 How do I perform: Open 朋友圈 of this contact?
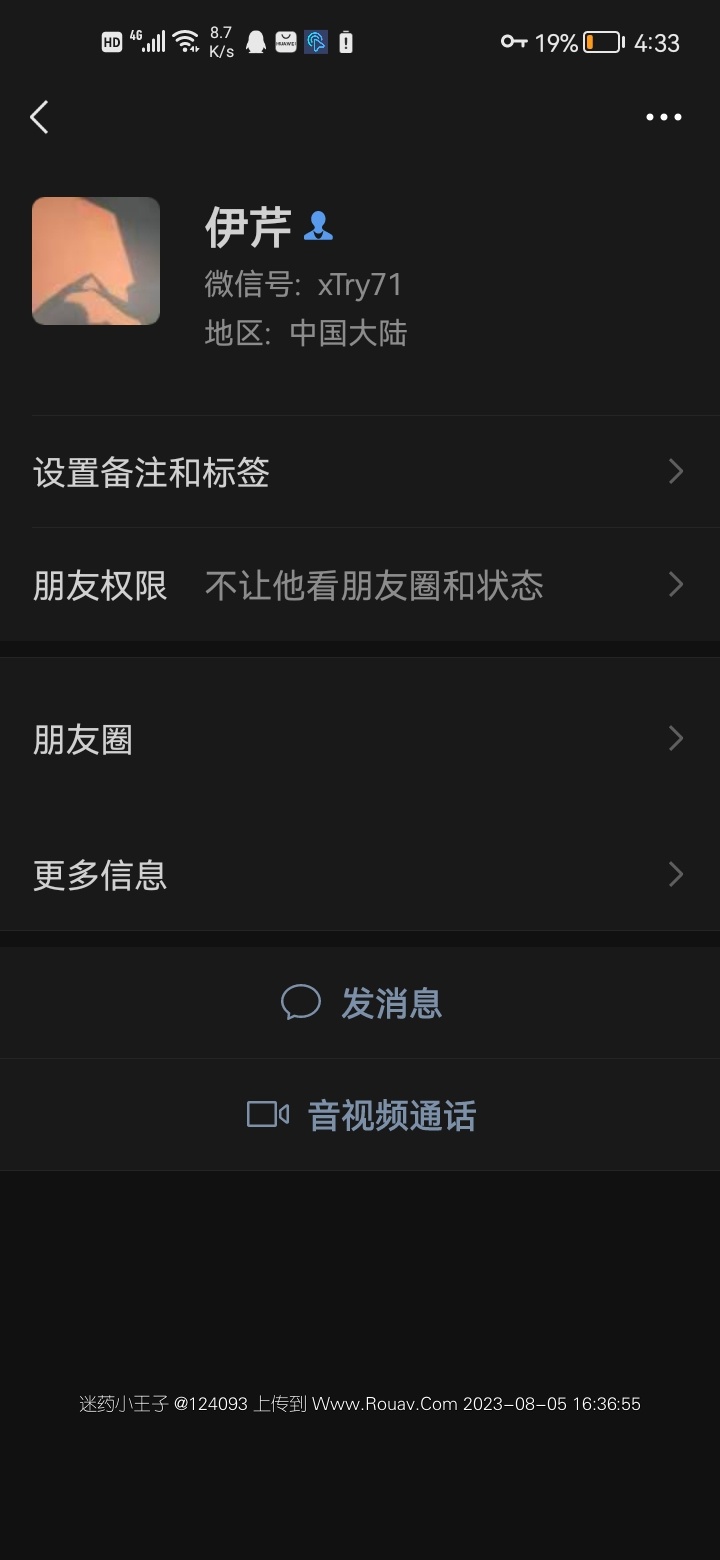click(x=360, y=740)
